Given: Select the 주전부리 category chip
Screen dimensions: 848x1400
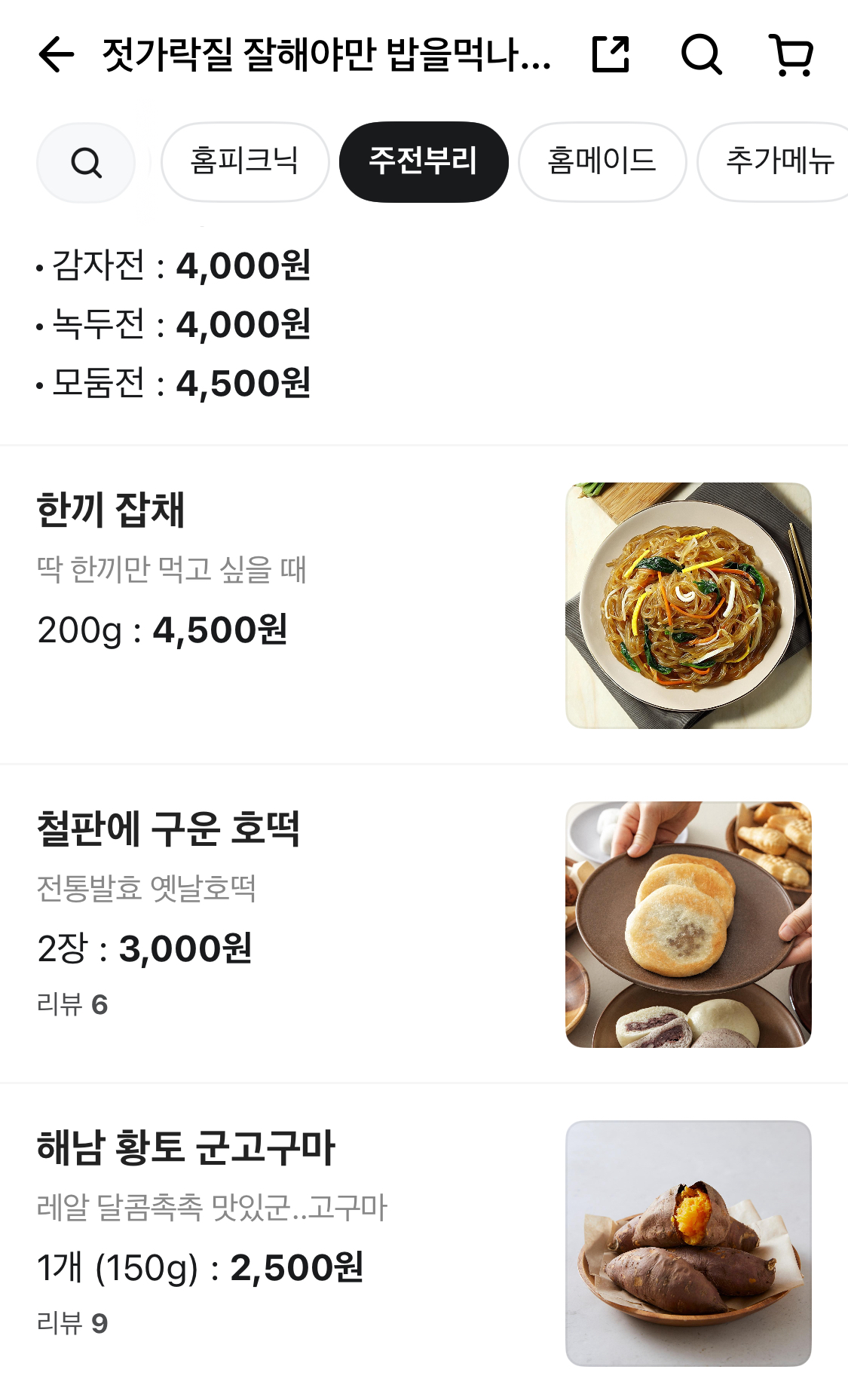Looking at the screenshot, I should pos(423,161).
